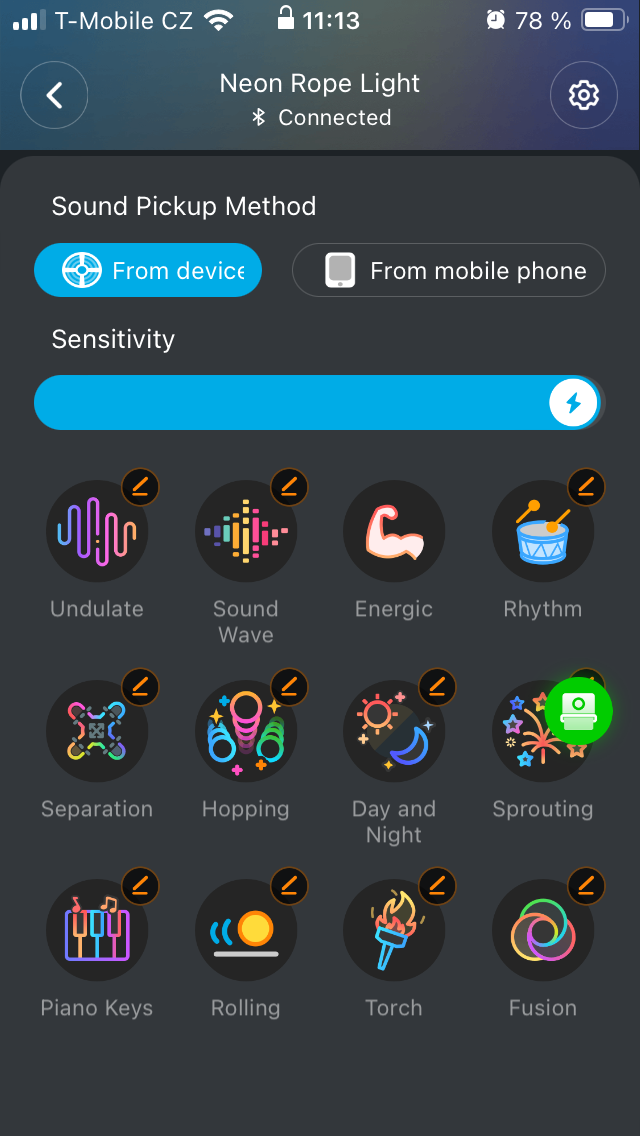The height and width of the screenshot is (1136, 640).
Task: Switch to From mobile phone pickup
Action: [x=449, y=270]
